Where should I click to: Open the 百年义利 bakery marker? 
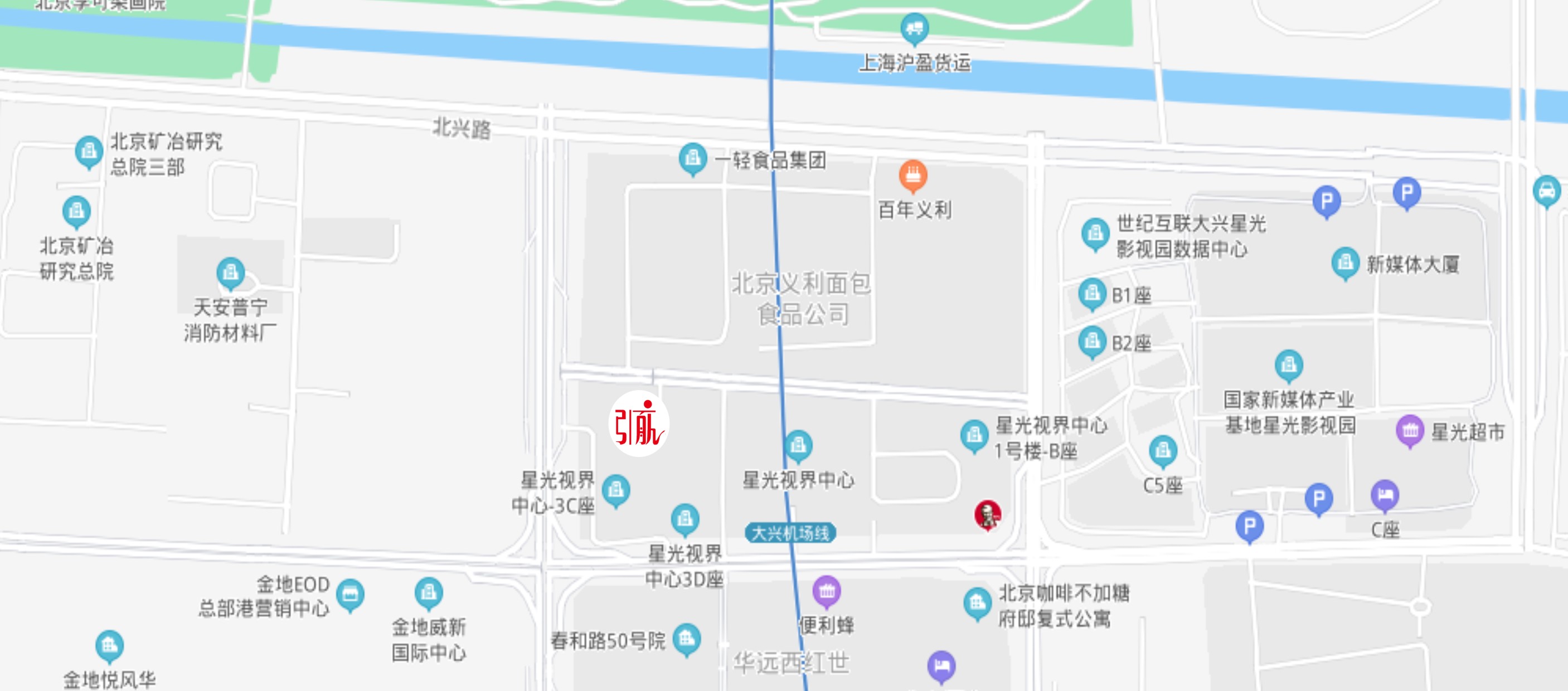tap(913, 175)
